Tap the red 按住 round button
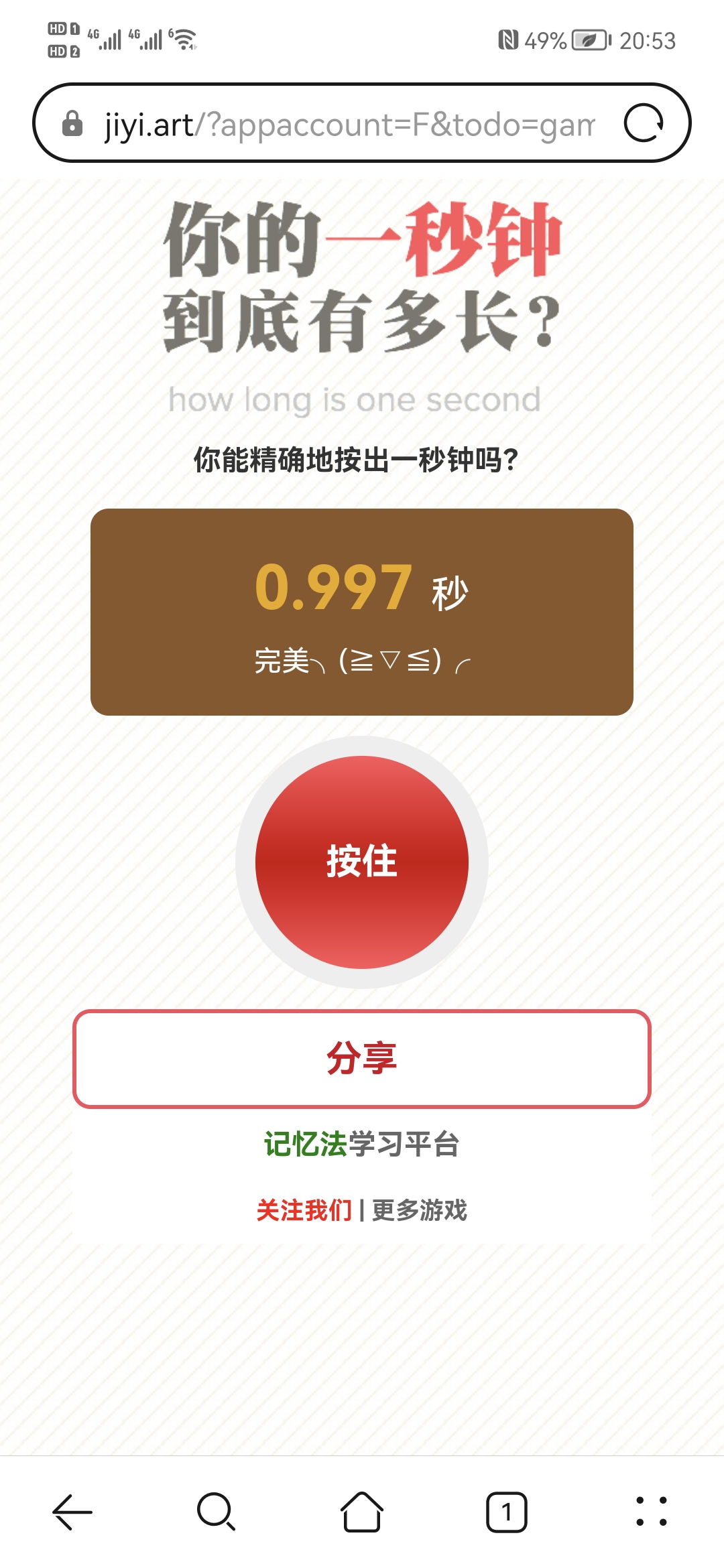Screen dimensions: 724x1568 362,862
